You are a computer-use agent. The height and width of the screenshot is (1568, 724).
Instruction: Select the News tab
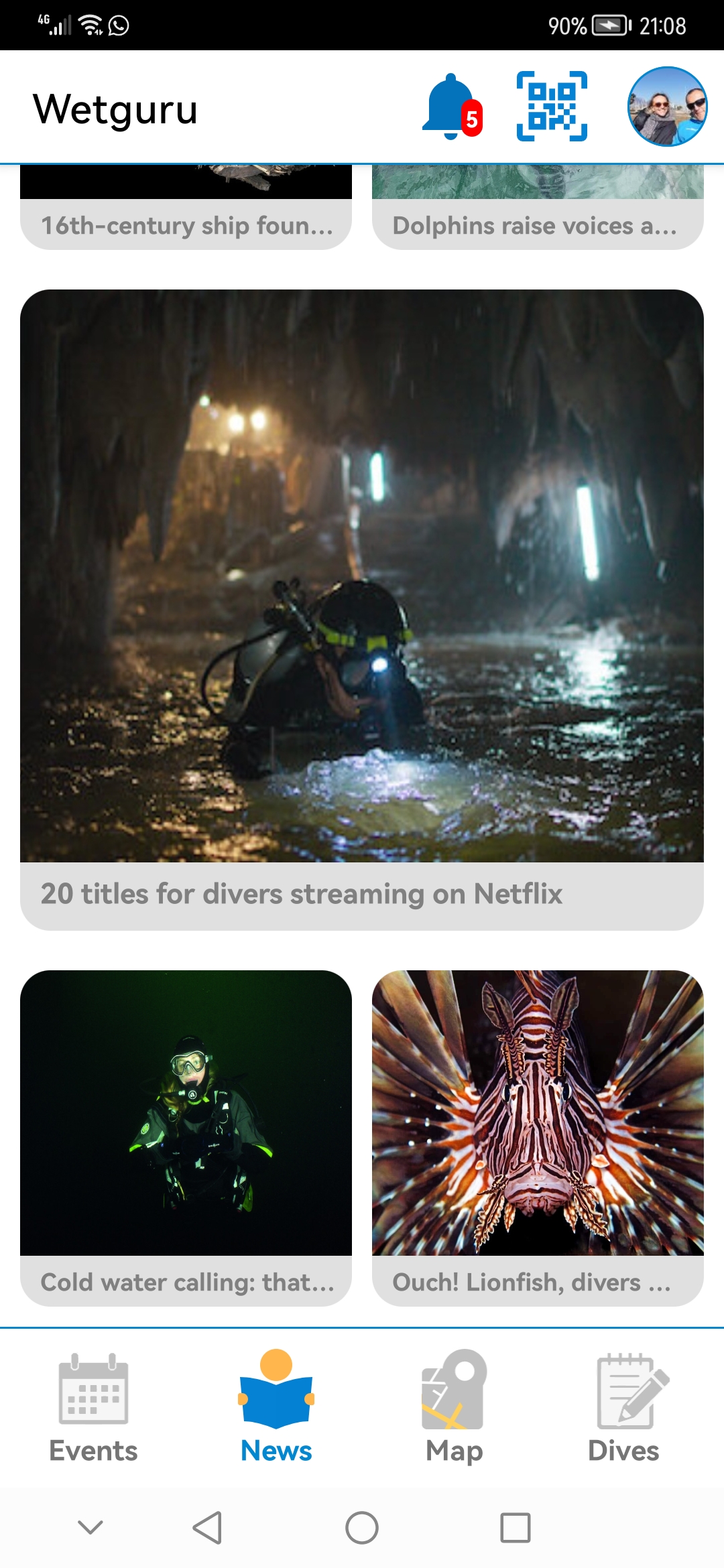pos(276,1407)
